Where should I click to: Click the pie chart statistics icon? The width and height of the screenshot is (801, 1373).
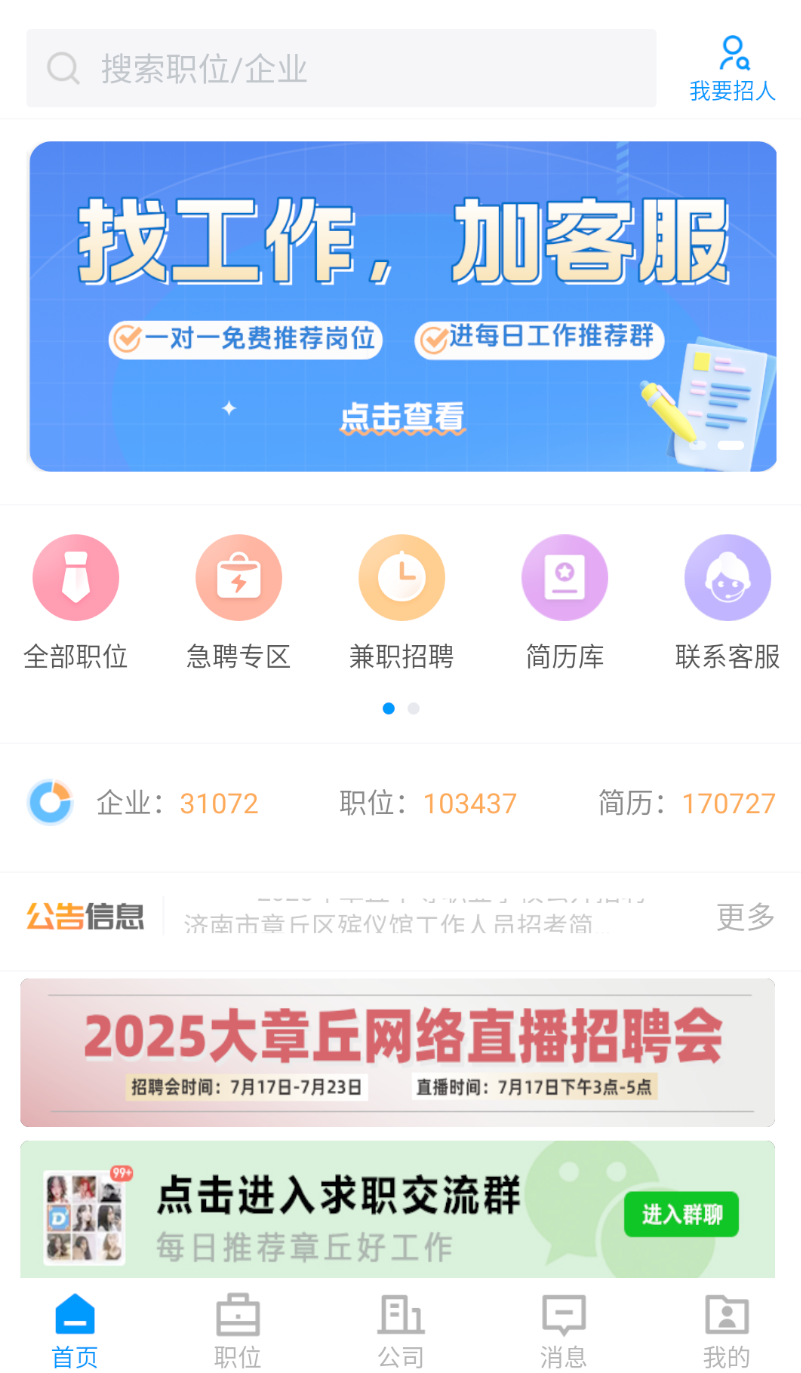click(x=50, y=802)
